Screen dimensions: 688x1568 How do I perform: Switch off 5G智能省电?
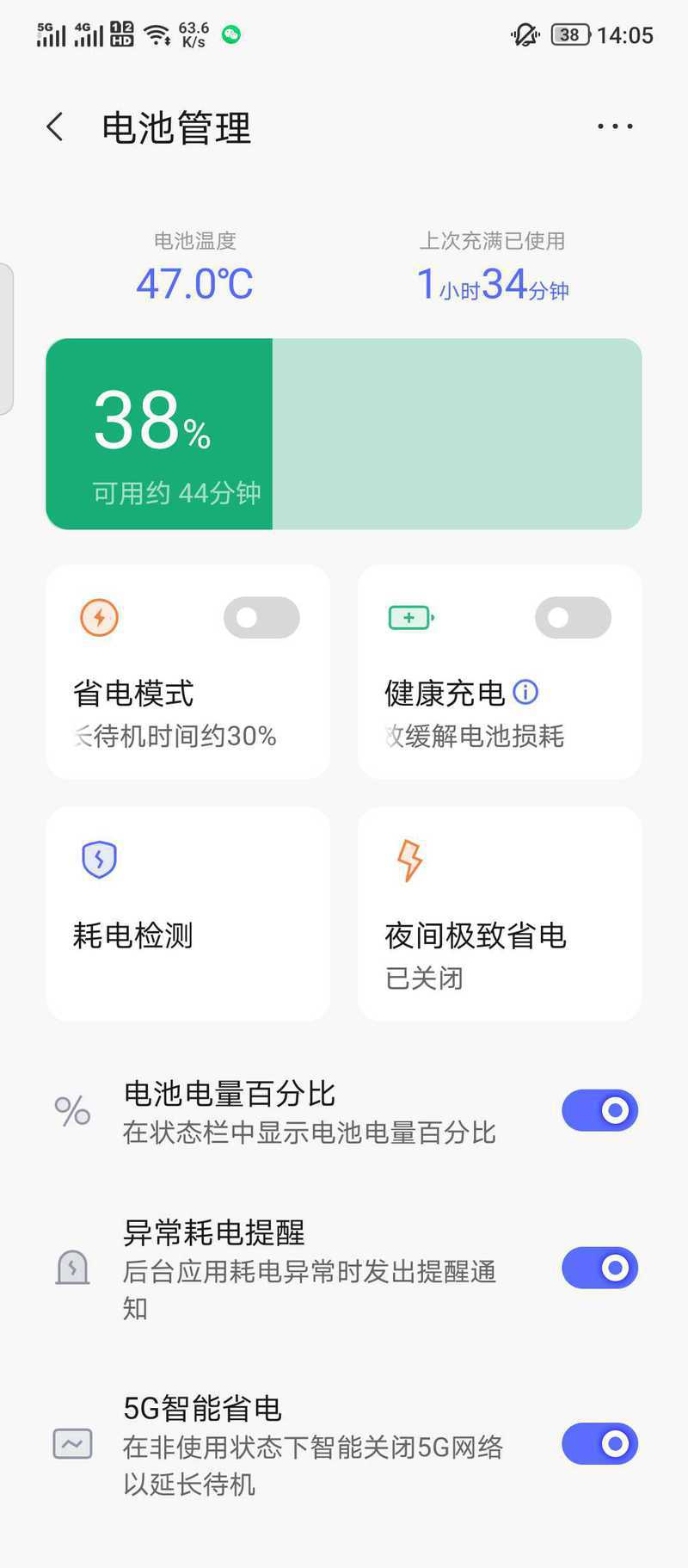600,1443
